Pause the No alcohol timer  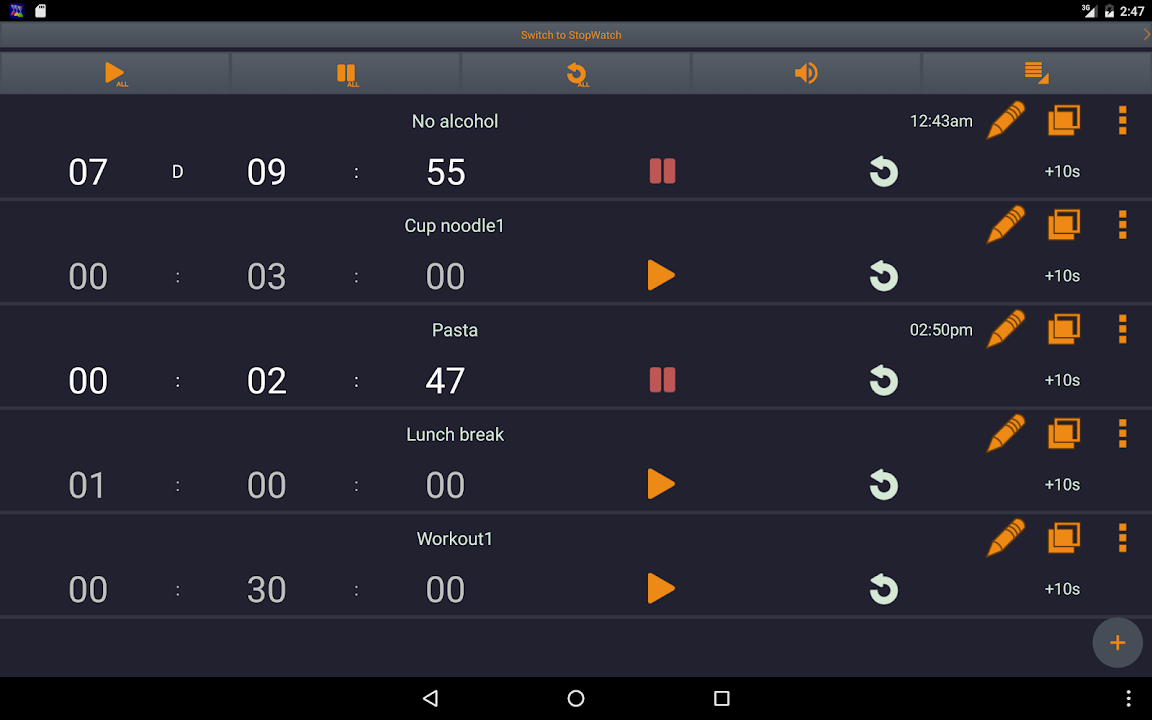662,171
